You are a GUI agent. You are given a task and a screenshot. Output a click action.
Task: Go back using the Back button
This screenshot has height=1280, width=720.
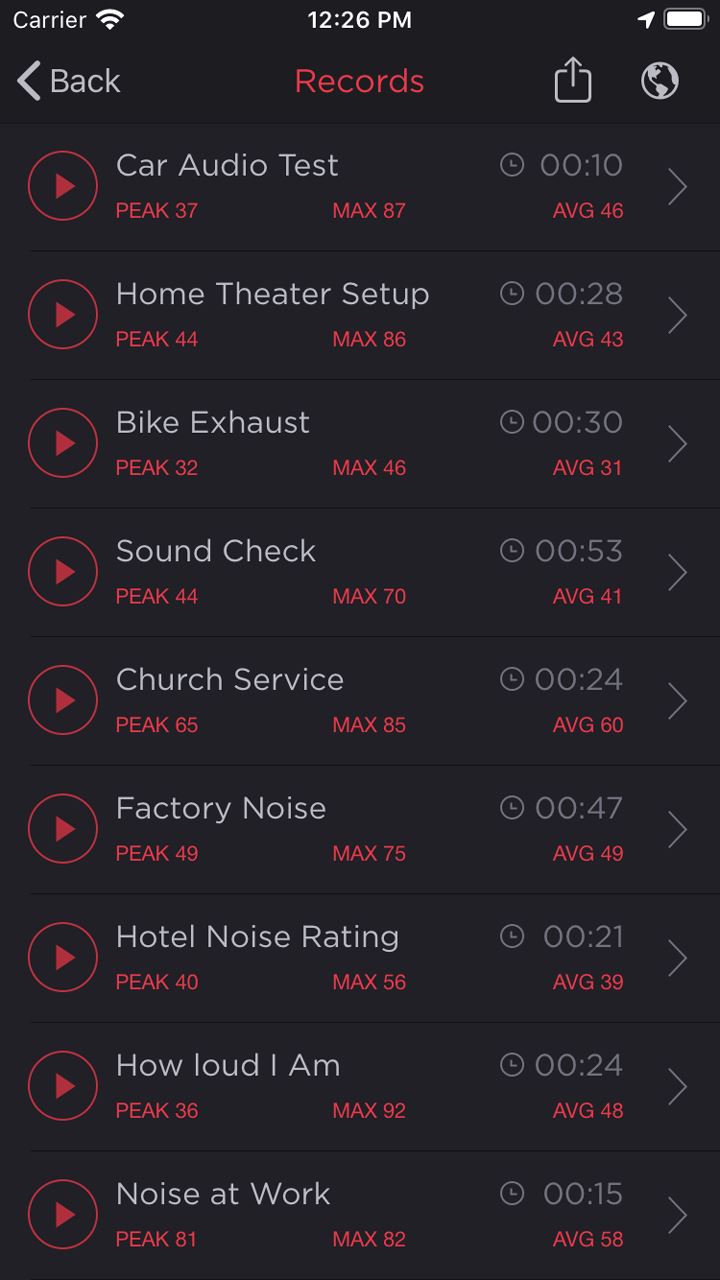click(x=68, y=81)
